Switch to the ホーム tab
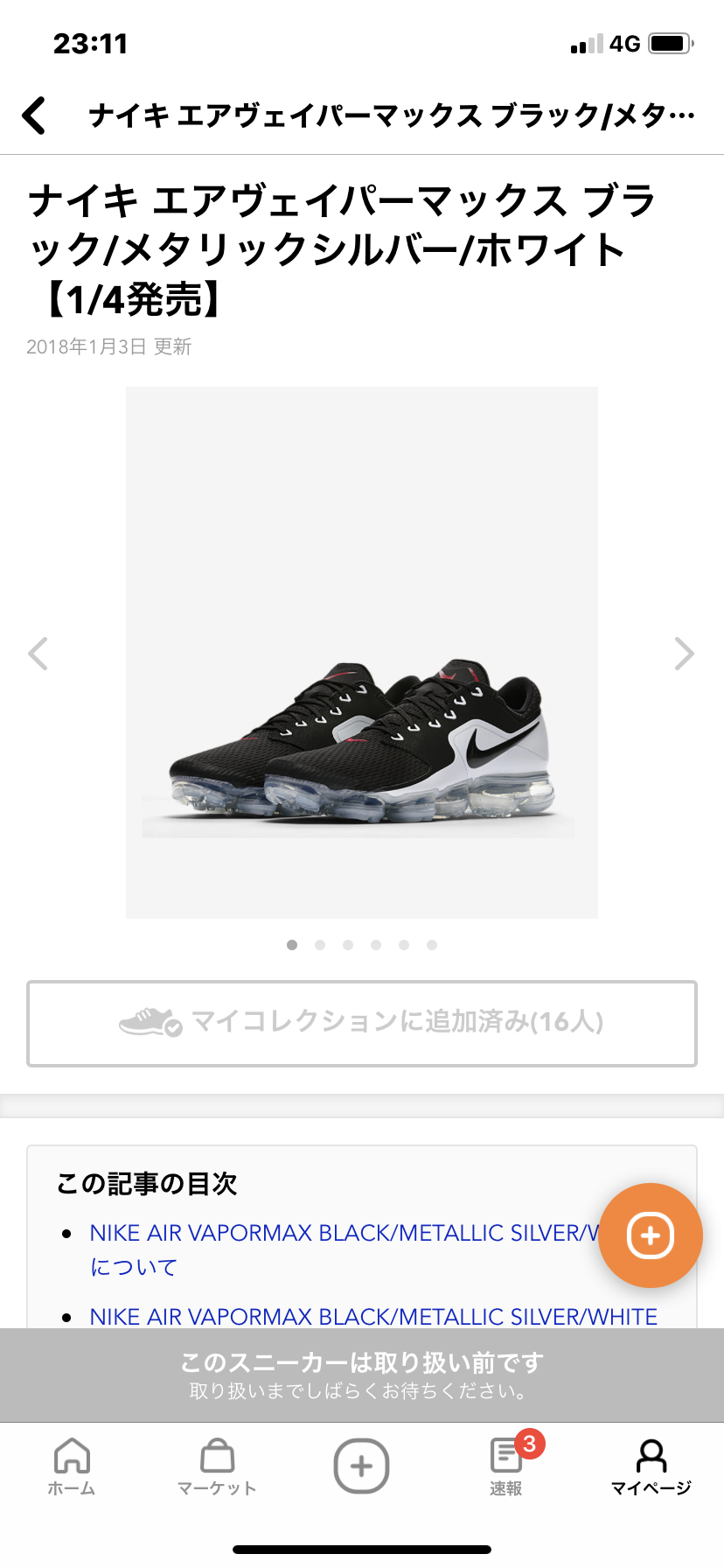Screen dimensions: 724x1568 (72, 1466)
